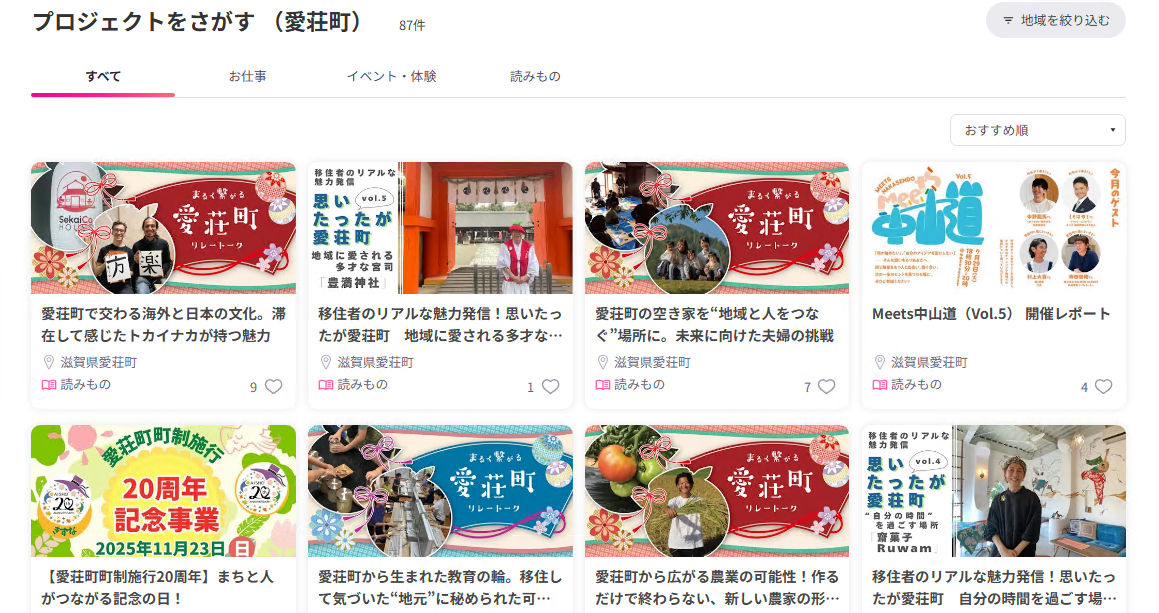Screen dimensions: 1159x613
Task: Like the 地域に愛される多才な article
Action: [x=550, y=387]
